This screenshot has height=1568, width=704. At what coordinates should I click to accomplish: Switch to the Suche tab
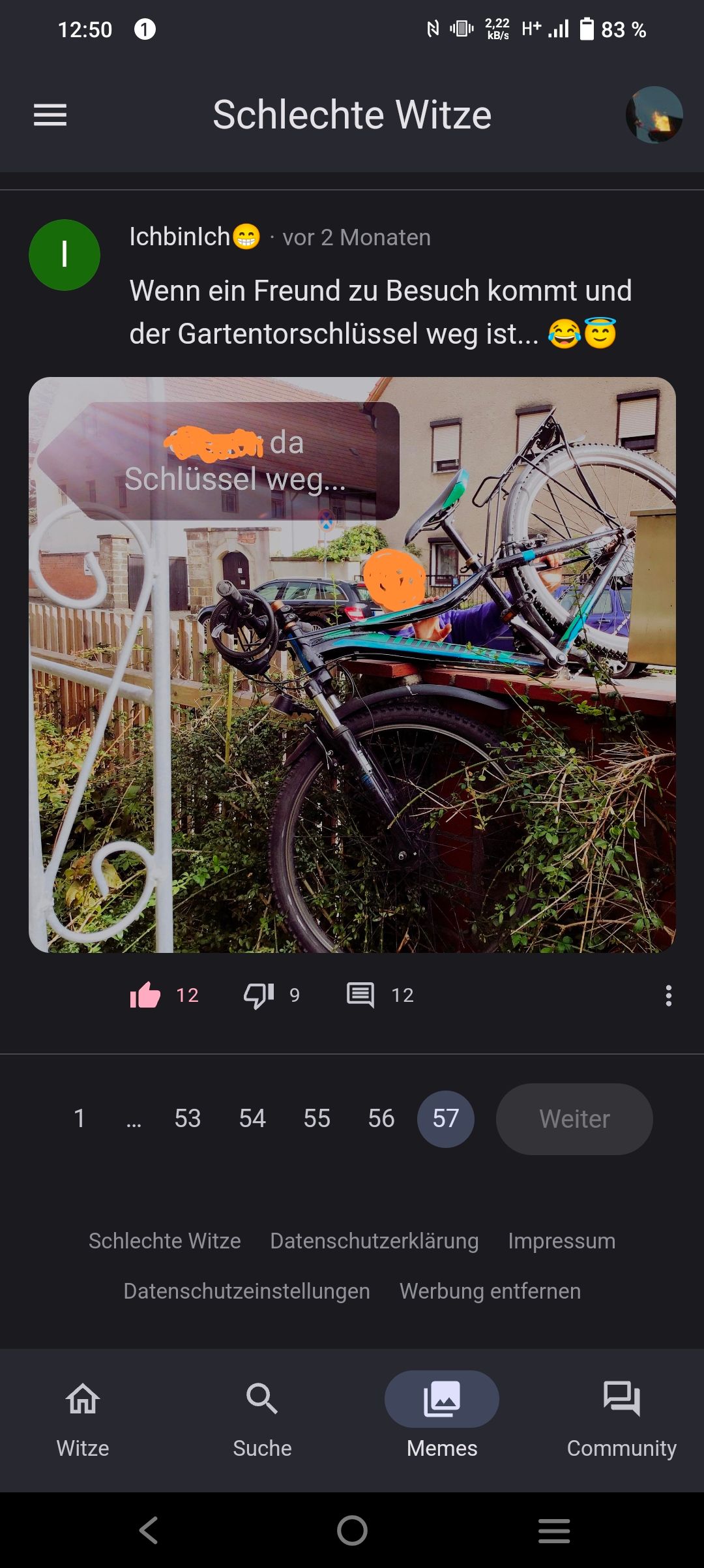click(x=262, y=1419)
